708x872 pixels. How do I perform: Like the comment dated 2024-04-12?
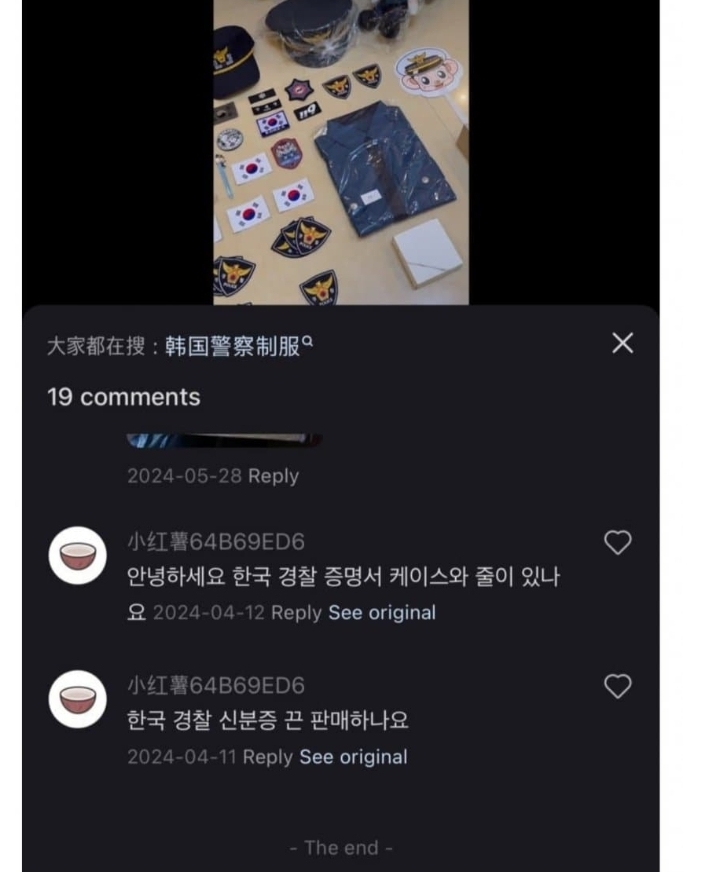click(618, 543)
